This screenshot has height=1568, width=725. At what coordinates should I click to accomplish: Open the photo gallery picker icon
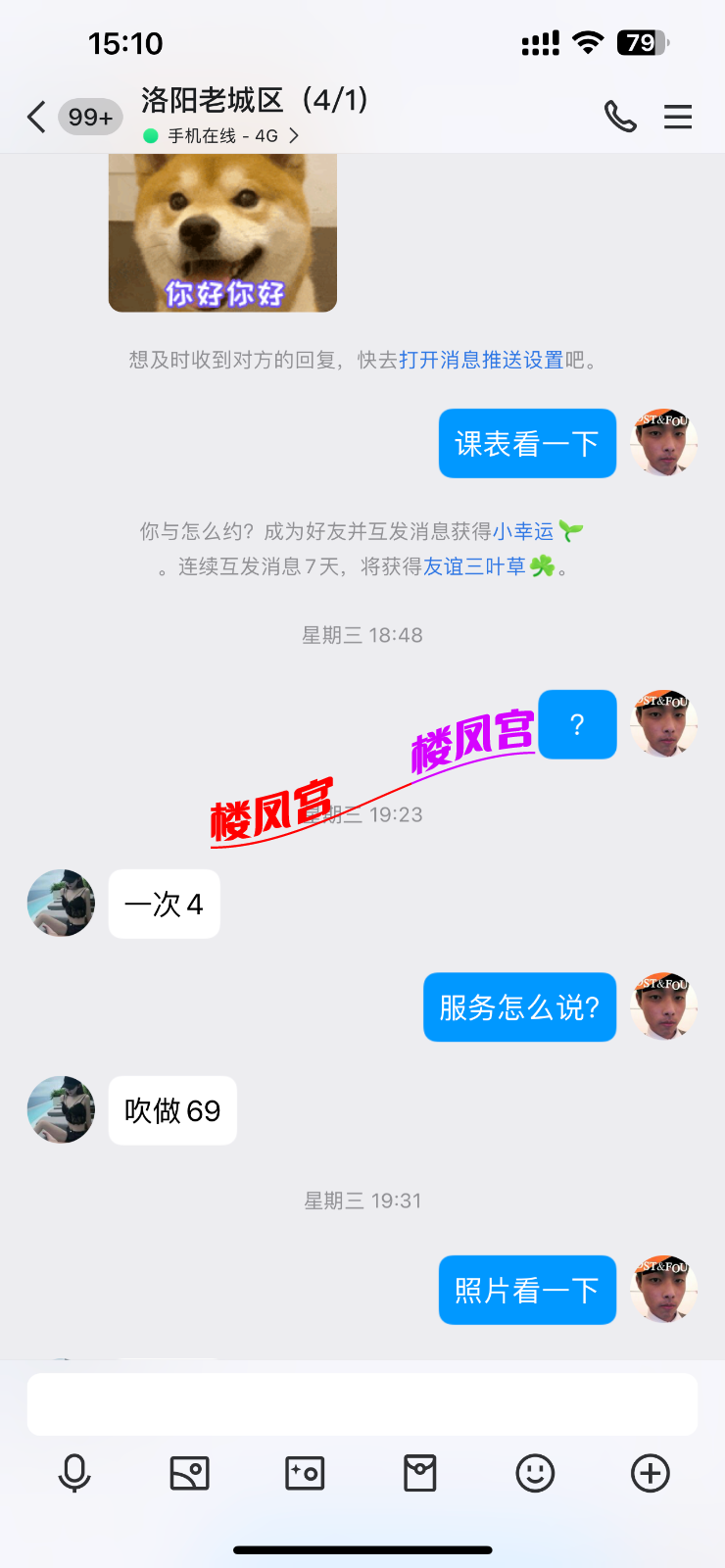click(190, 1472)
